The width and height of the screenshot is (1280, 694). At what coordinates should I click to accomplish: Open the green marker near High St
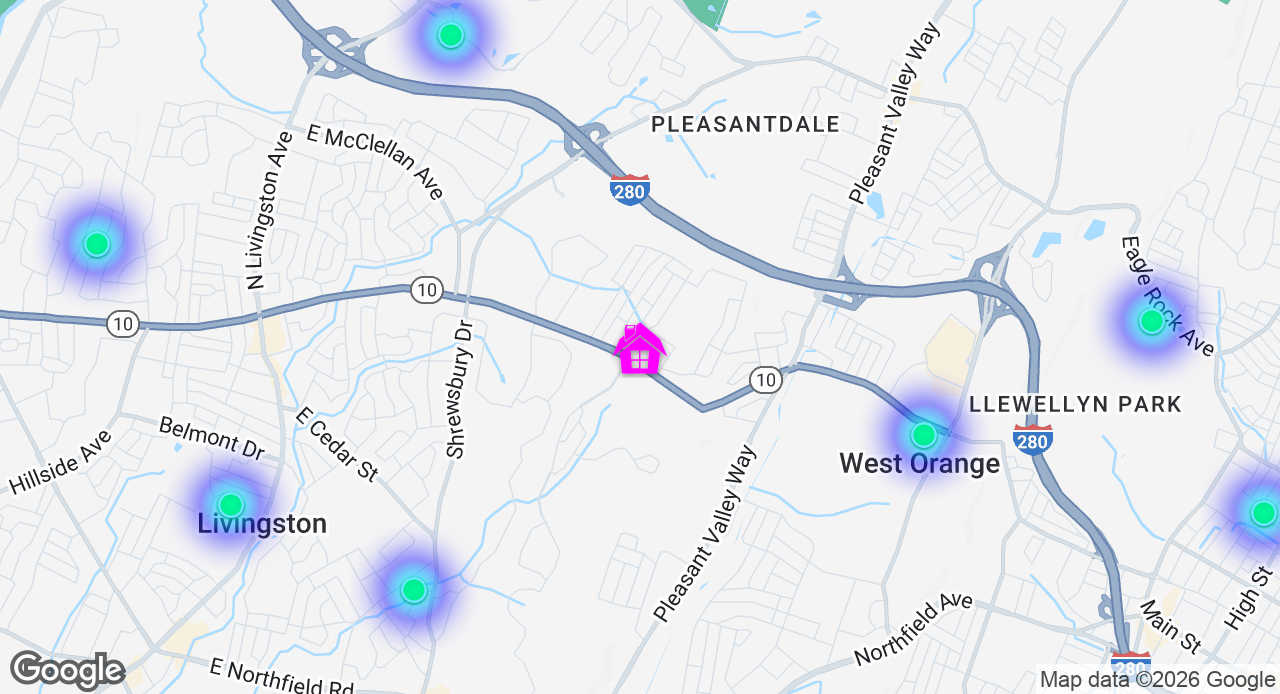click(1263, 513)
